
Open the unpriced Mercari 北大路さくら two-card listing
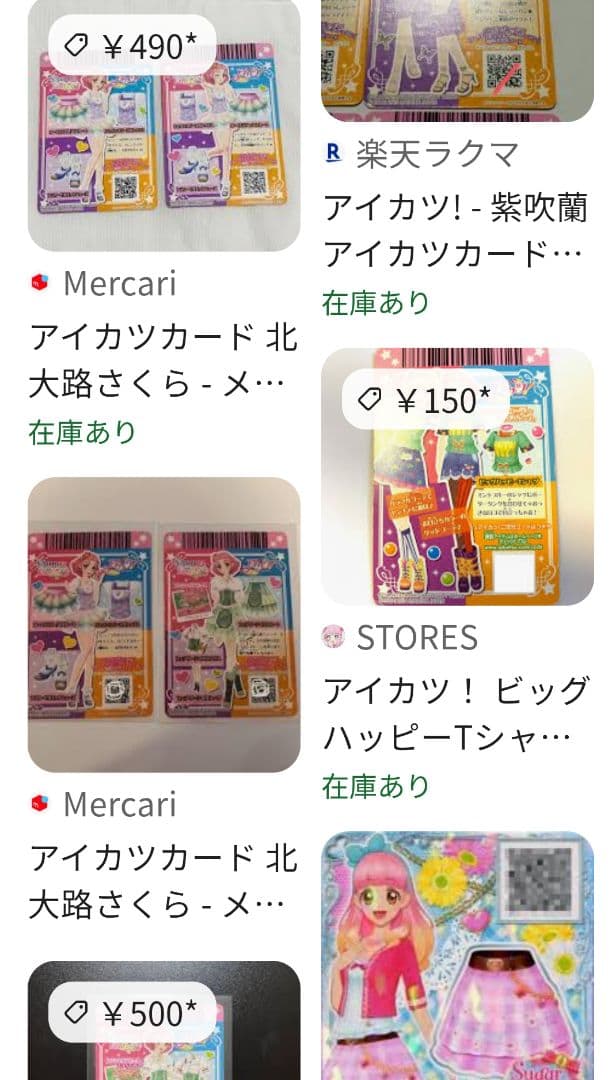164,625
